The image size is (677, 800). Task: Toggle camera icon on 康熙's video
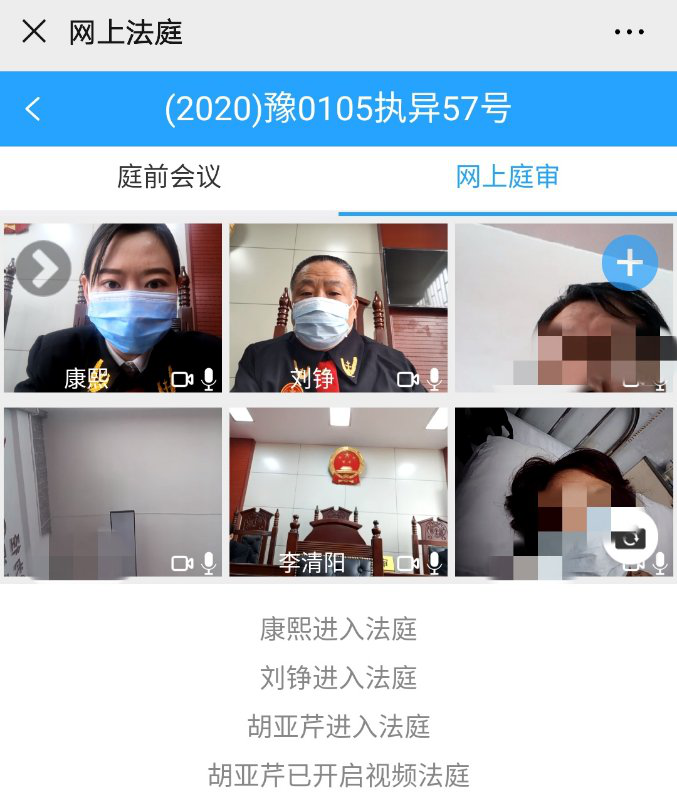pyautogui.click(x=182, y=379)
